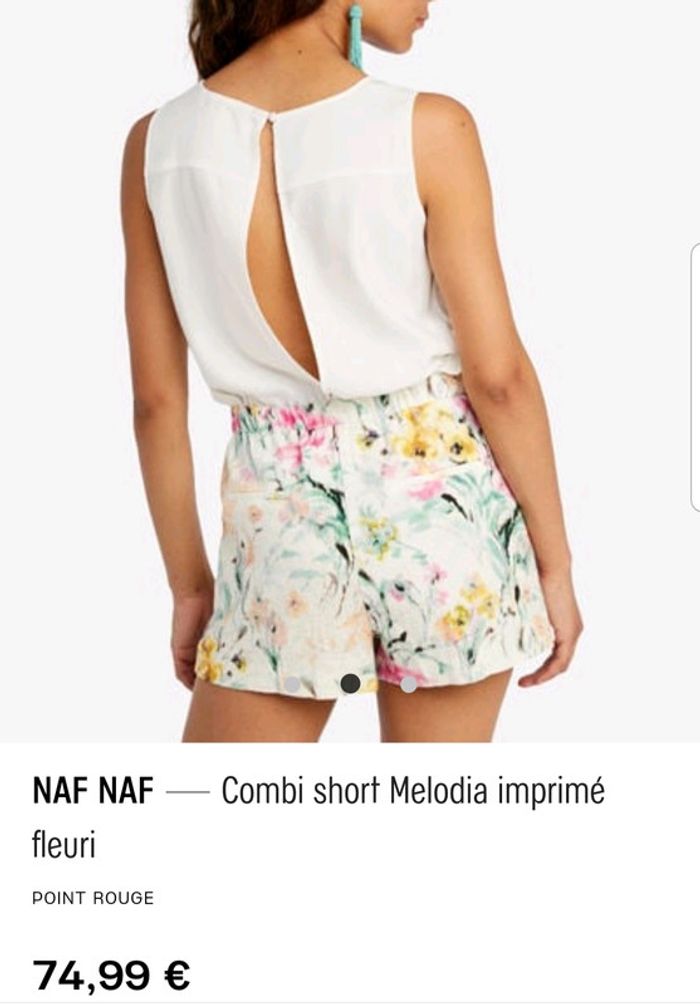This screenshot has height=1005, width=700.
Task: Select the first photo indicator dot
Action: [292, 684]
